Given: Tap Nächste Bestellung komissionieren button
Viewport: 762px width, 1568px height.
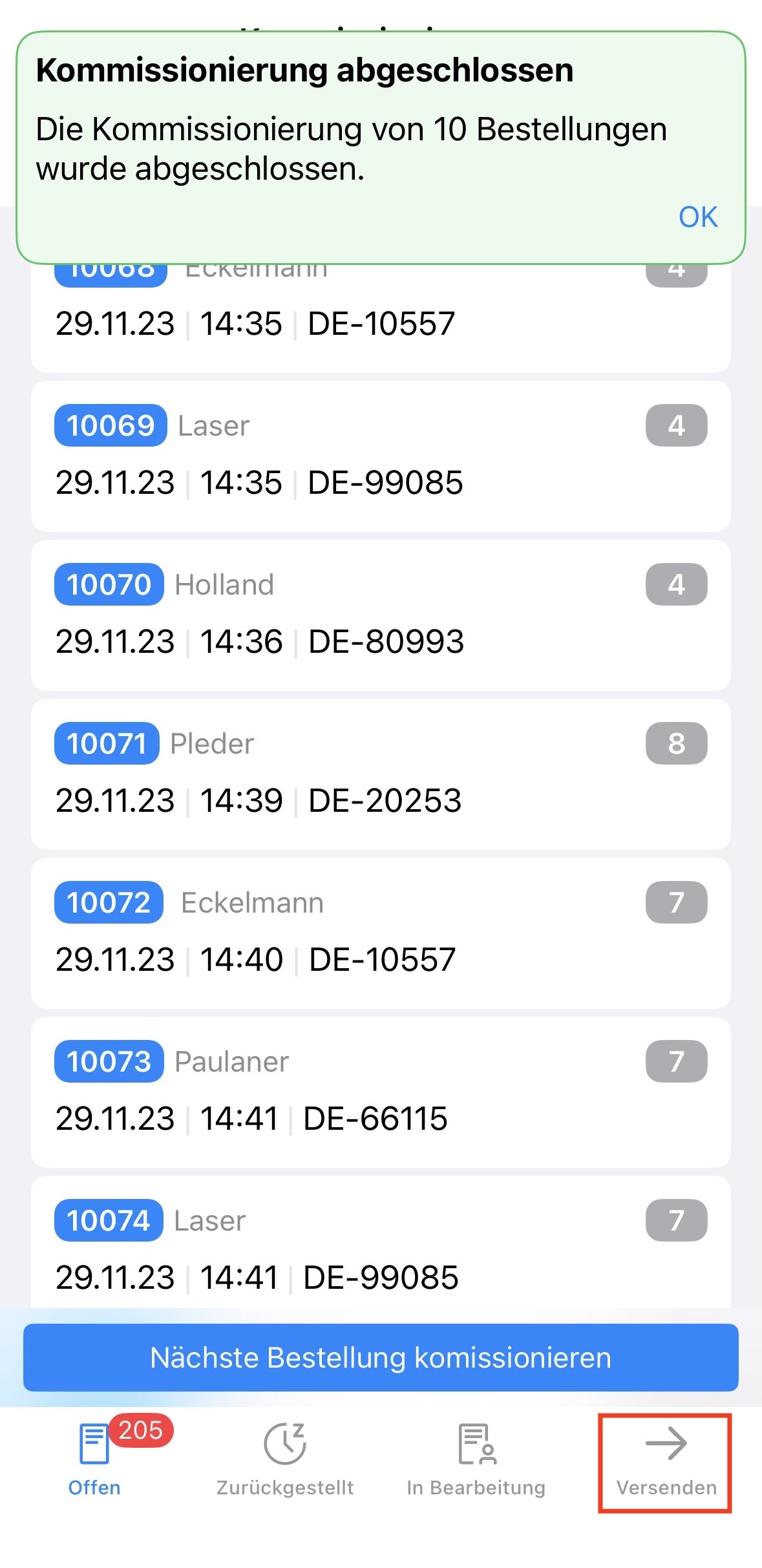Looking at the screenshot, I should [x=380, y=1357].
